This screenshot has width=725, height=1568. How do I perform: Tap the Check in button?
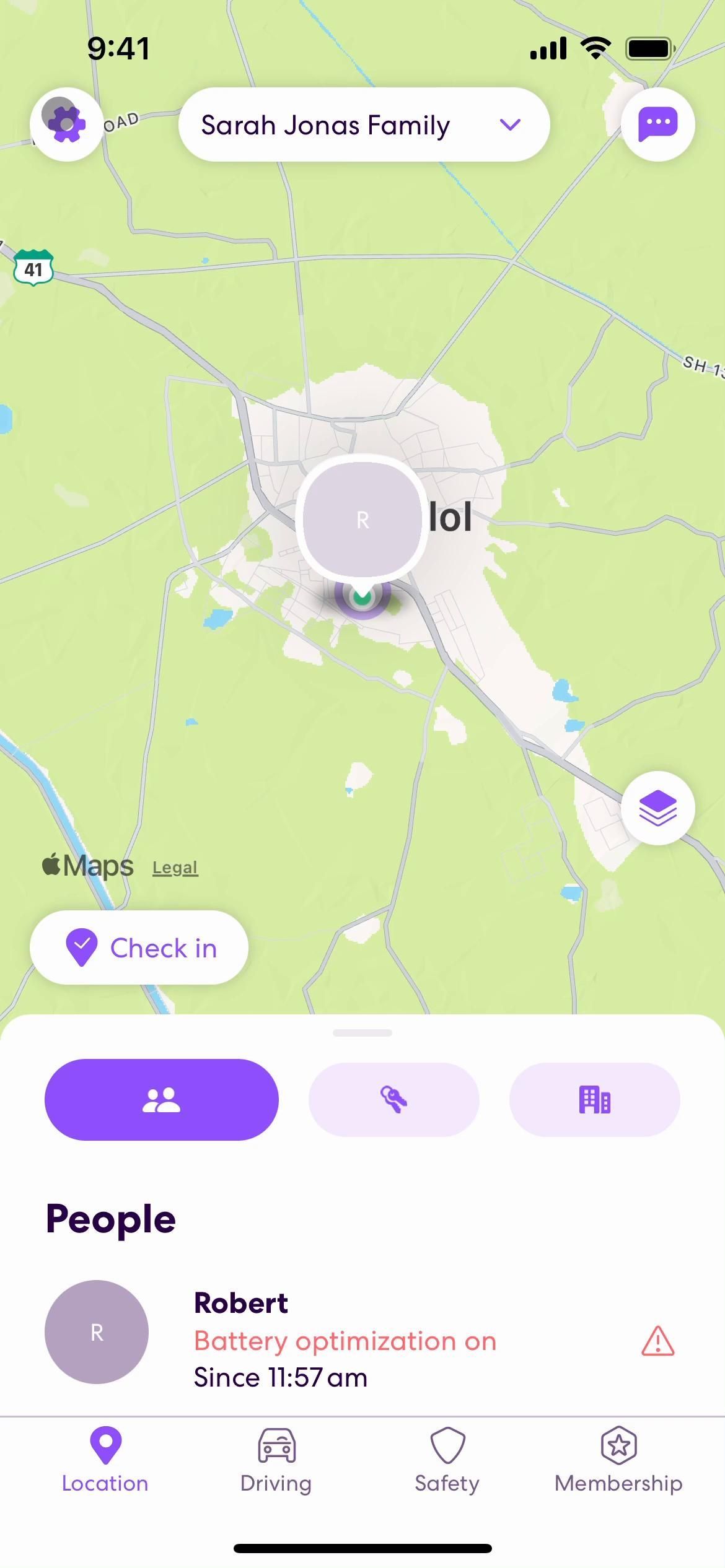click(138, 947)
